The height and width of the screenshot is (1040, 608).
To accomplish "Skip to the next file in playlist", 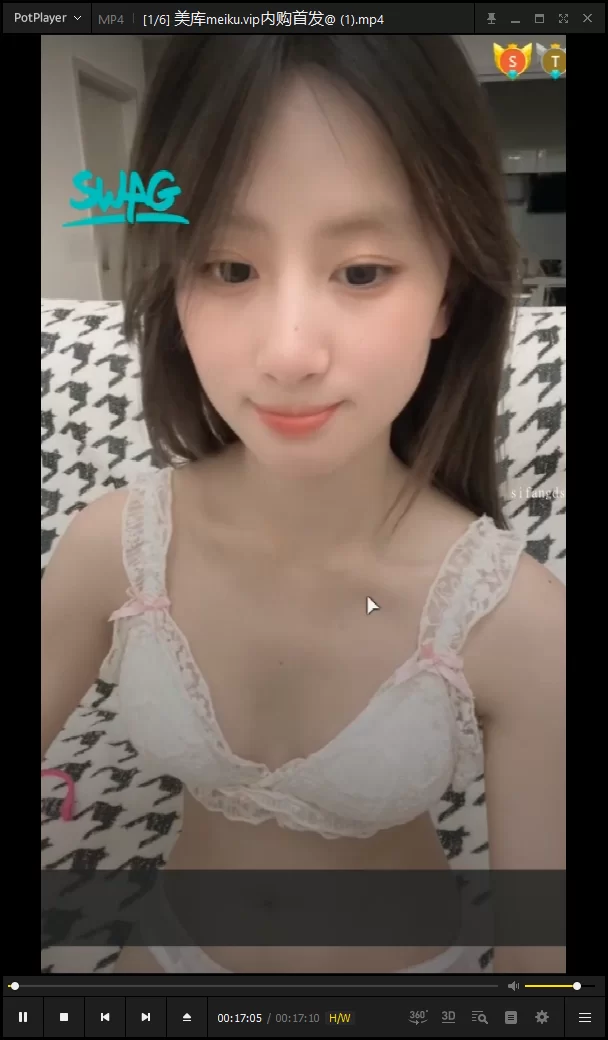I will click(146, 1017).
